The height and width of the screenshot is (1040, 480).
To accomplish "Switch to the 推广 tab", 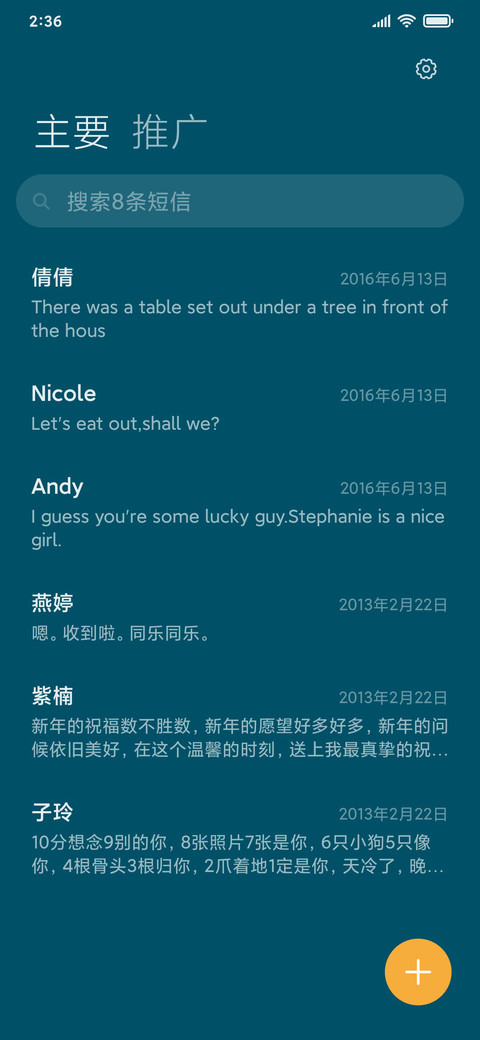I will pyautogui.click(x=170, y=132).
